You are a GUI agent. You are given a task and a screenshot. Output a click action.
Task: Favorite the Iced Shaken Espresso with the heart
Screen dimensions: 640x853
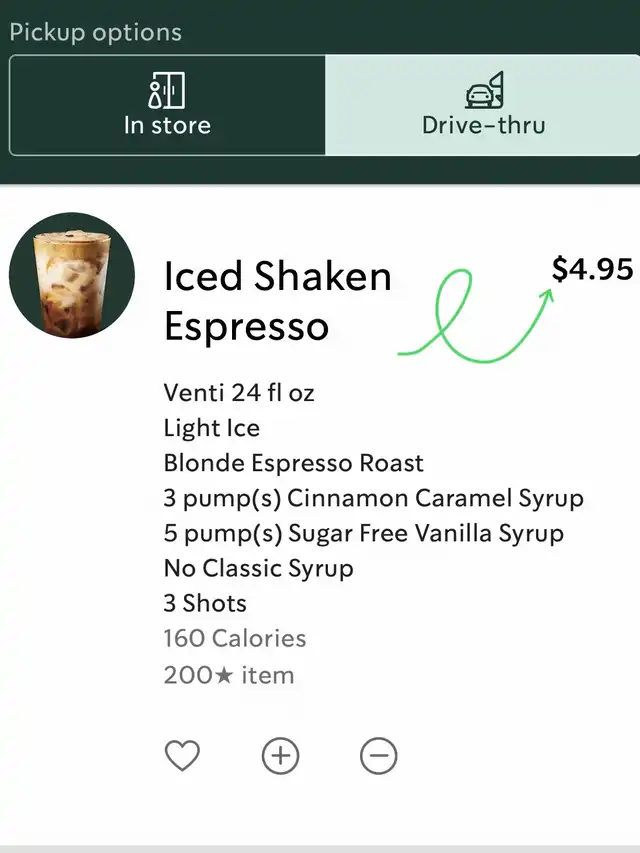click(x=182, y=756)
